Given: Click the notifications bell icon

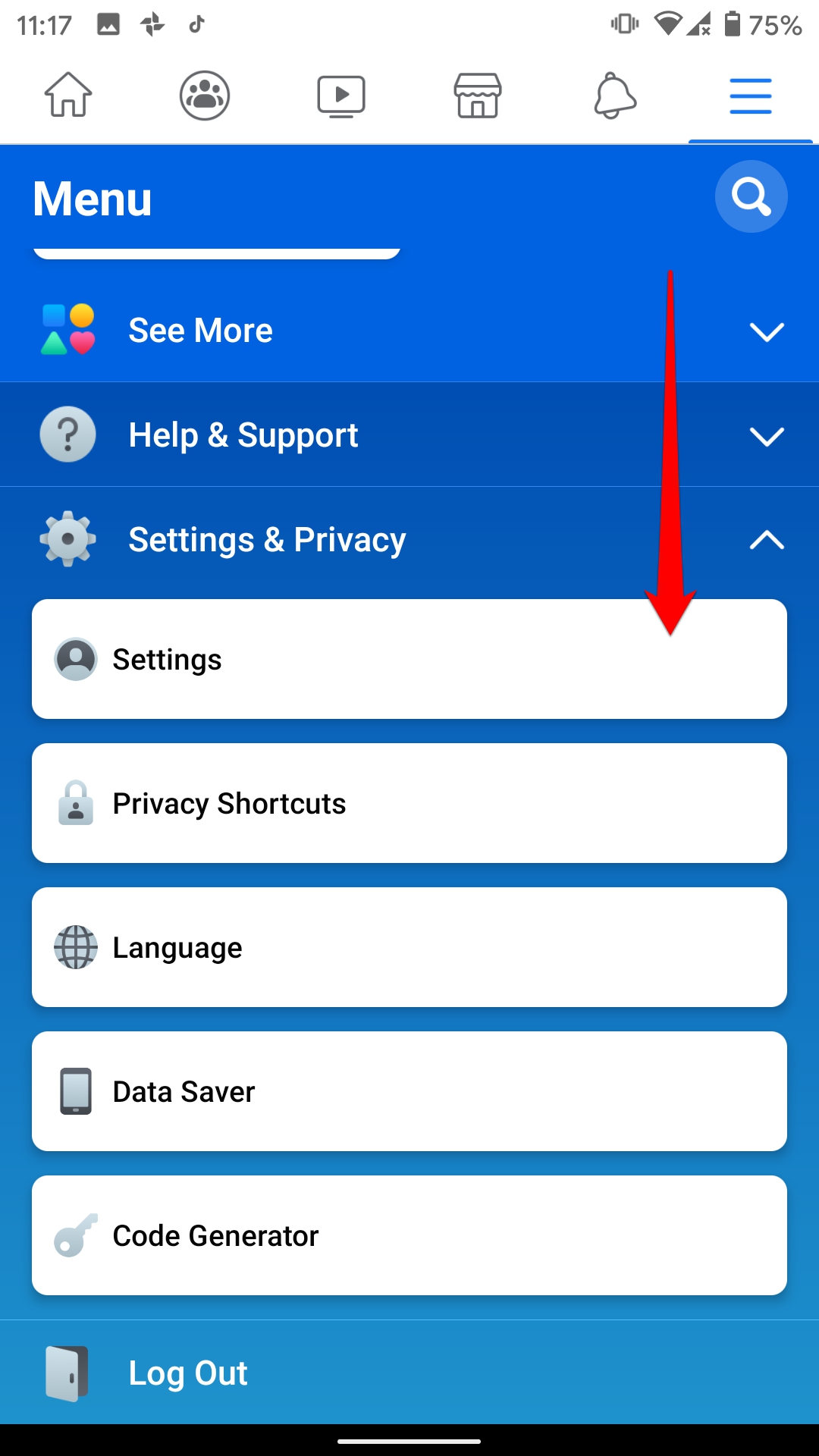Looking at the screenshot, I should click(613, 95).
